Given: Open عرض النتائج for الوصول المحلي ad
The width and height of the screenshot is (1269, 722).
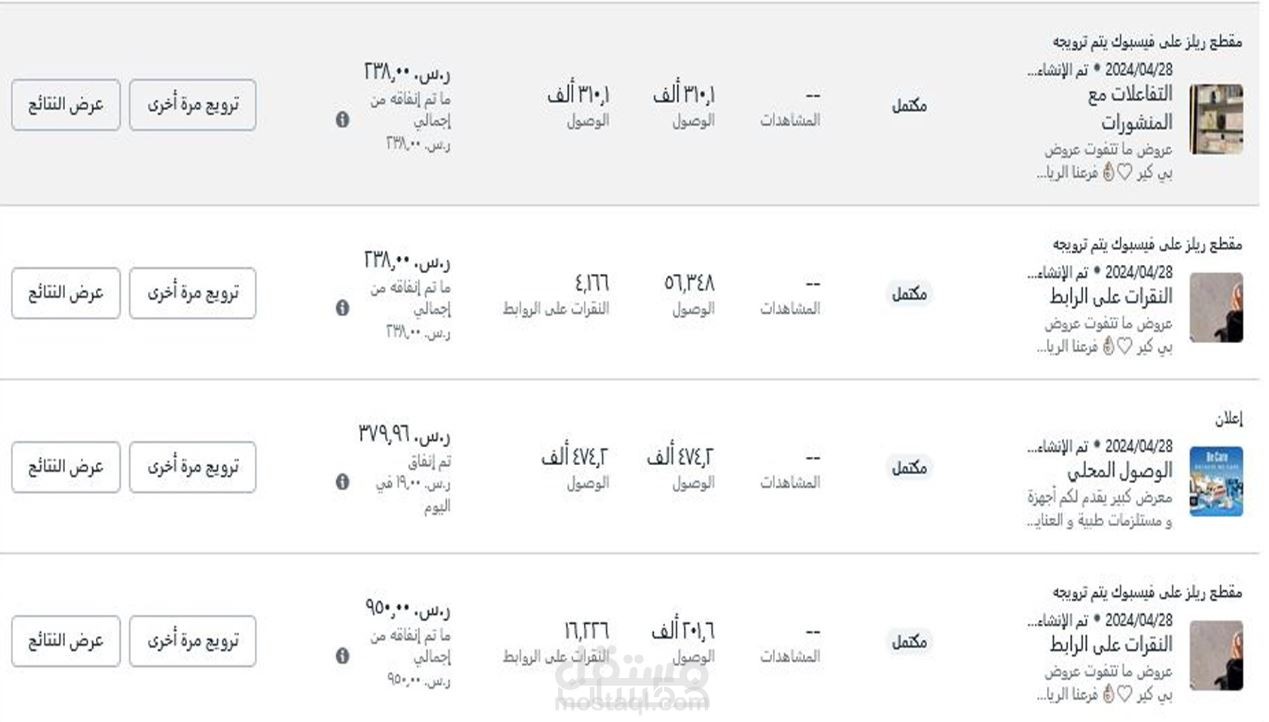Looking at the screenshot, I should pyautogui.click(x=66, y=467).
